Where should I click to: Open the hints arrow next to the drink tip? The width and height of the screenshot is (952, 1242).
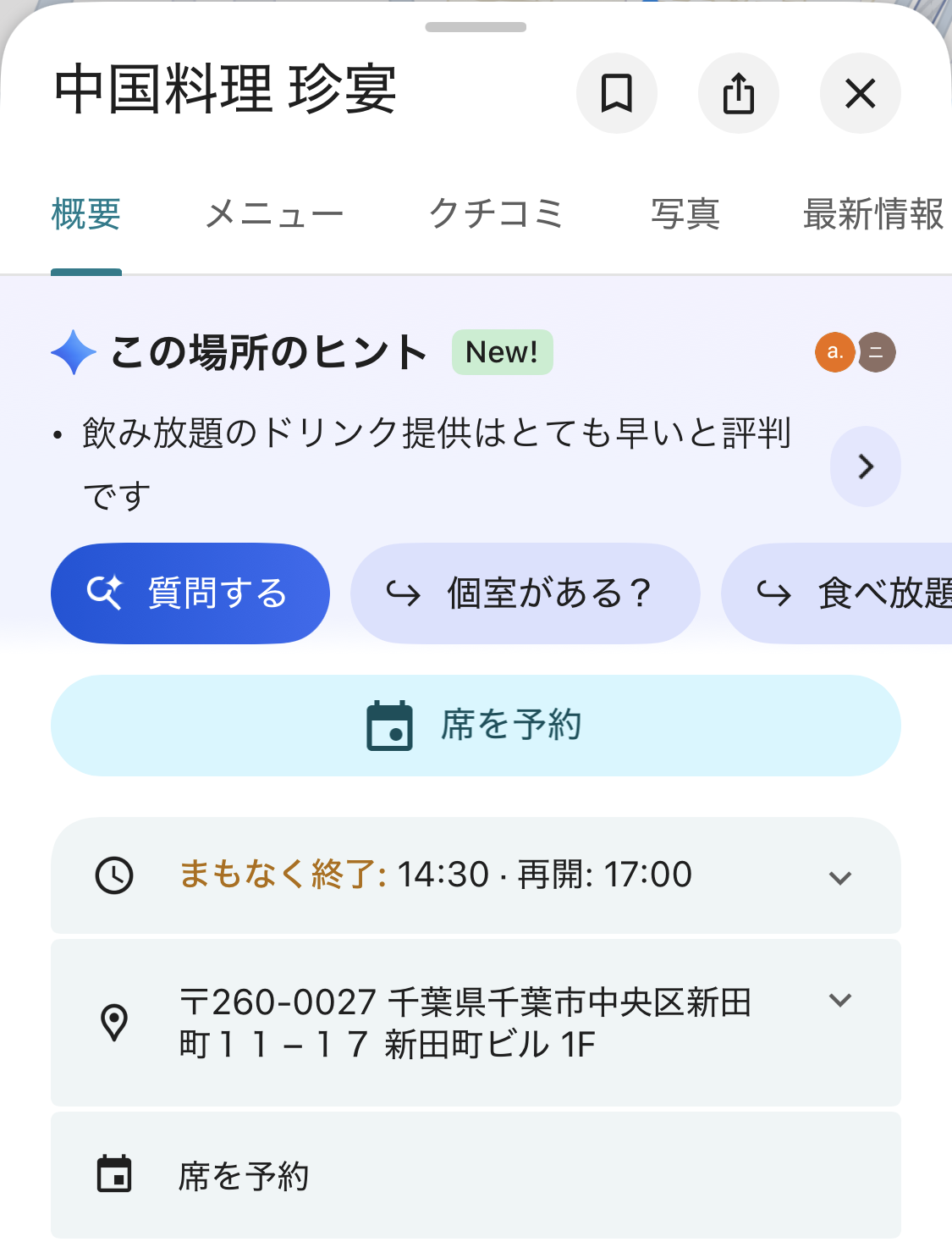pyautogui.click(x=865, y=466)
